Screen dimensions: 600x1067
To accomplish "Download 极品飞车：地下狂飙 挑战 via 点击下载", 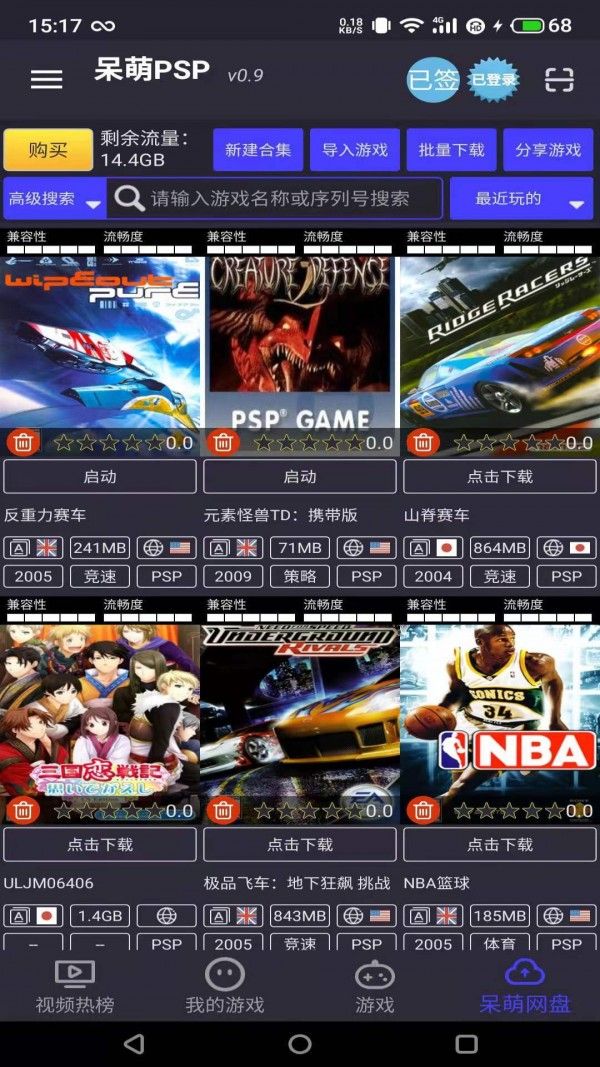I will 300,845.
